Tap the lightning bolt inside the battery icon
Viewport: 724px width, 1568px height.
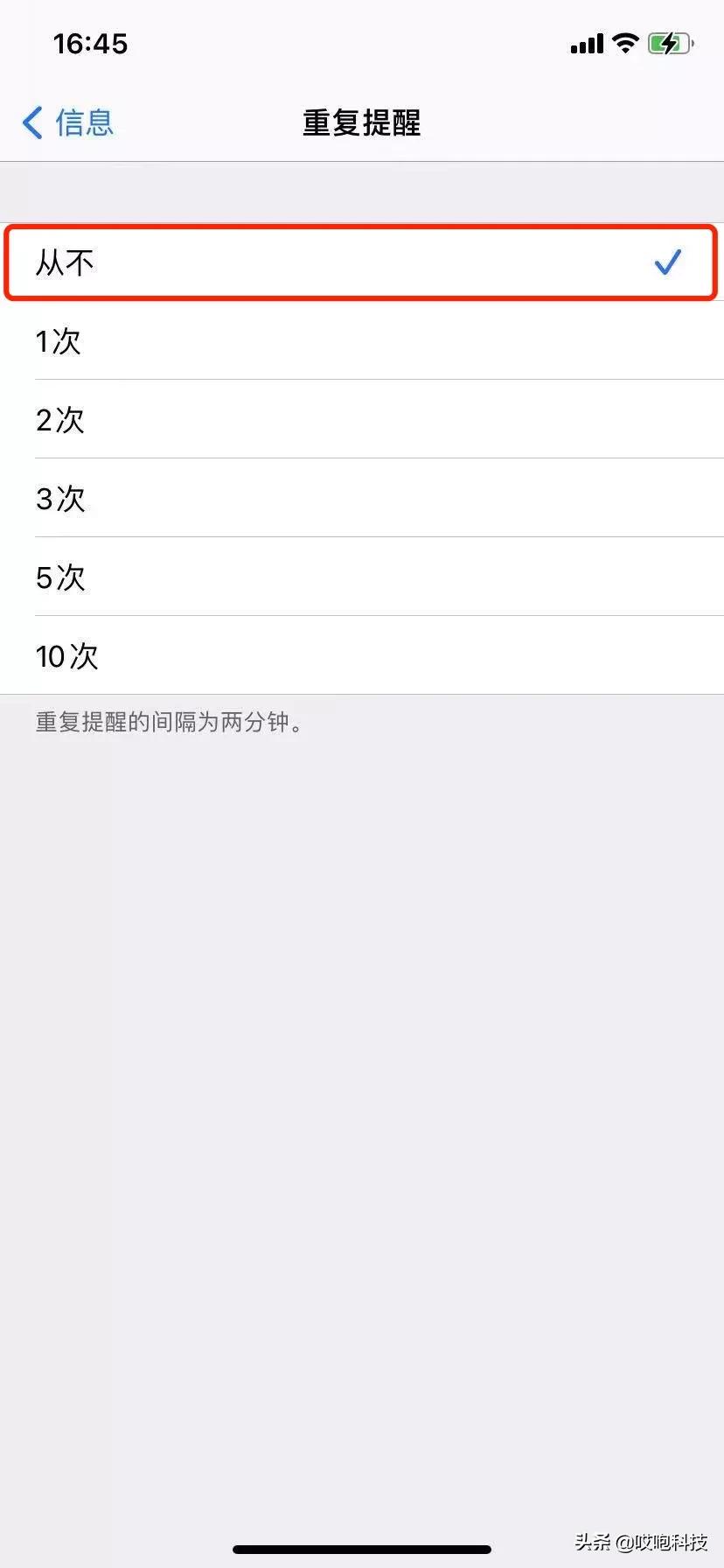point(669,42)
